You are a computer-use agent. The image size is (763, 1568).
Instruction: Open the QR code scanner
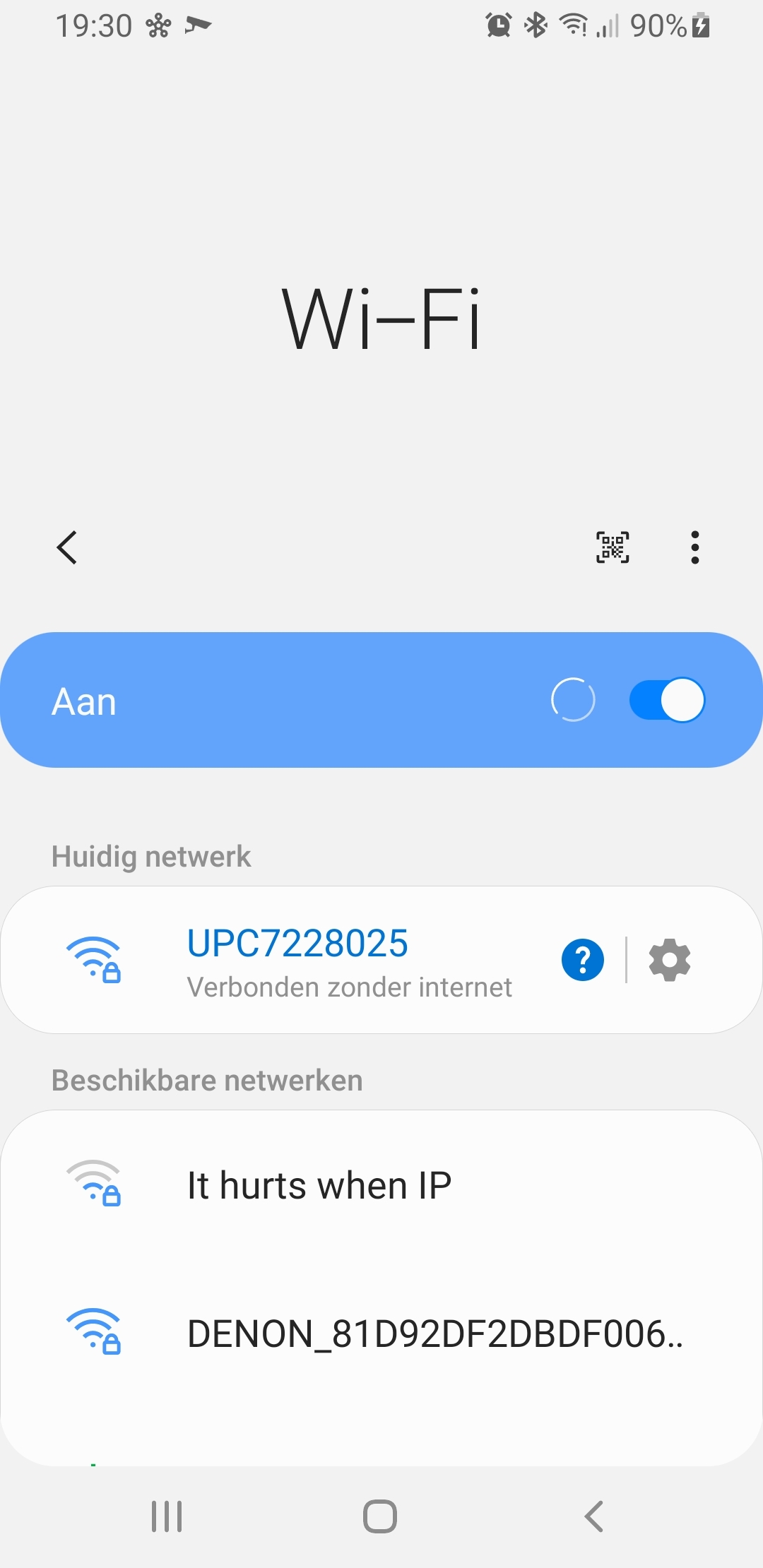613,547
